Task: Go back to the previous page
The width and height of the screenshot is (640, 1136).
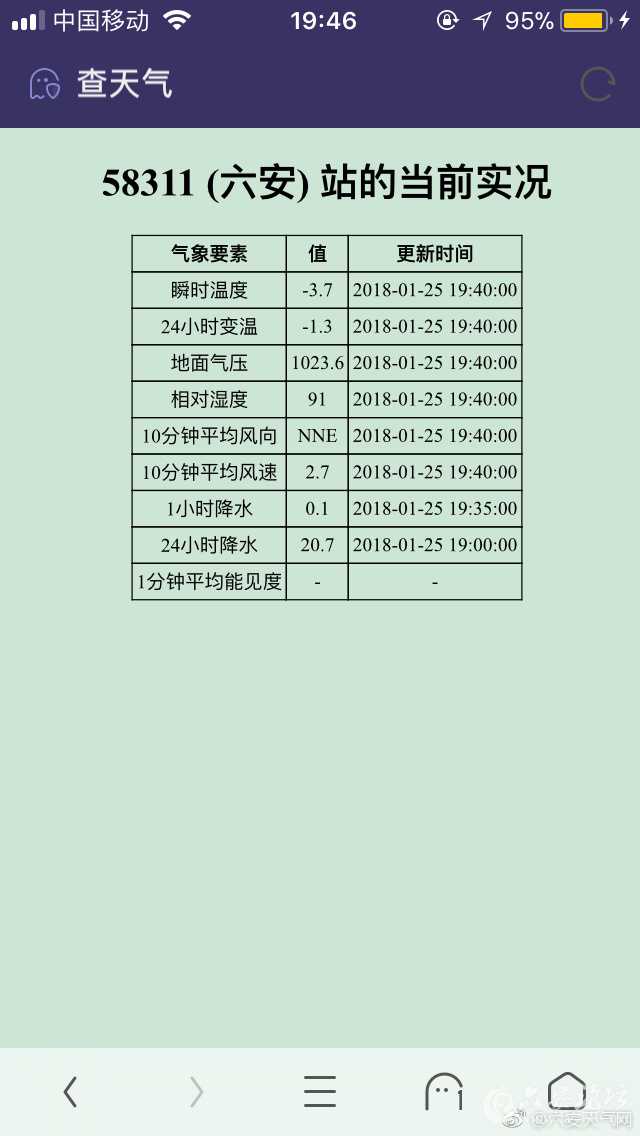Action: click(70, 1091)
